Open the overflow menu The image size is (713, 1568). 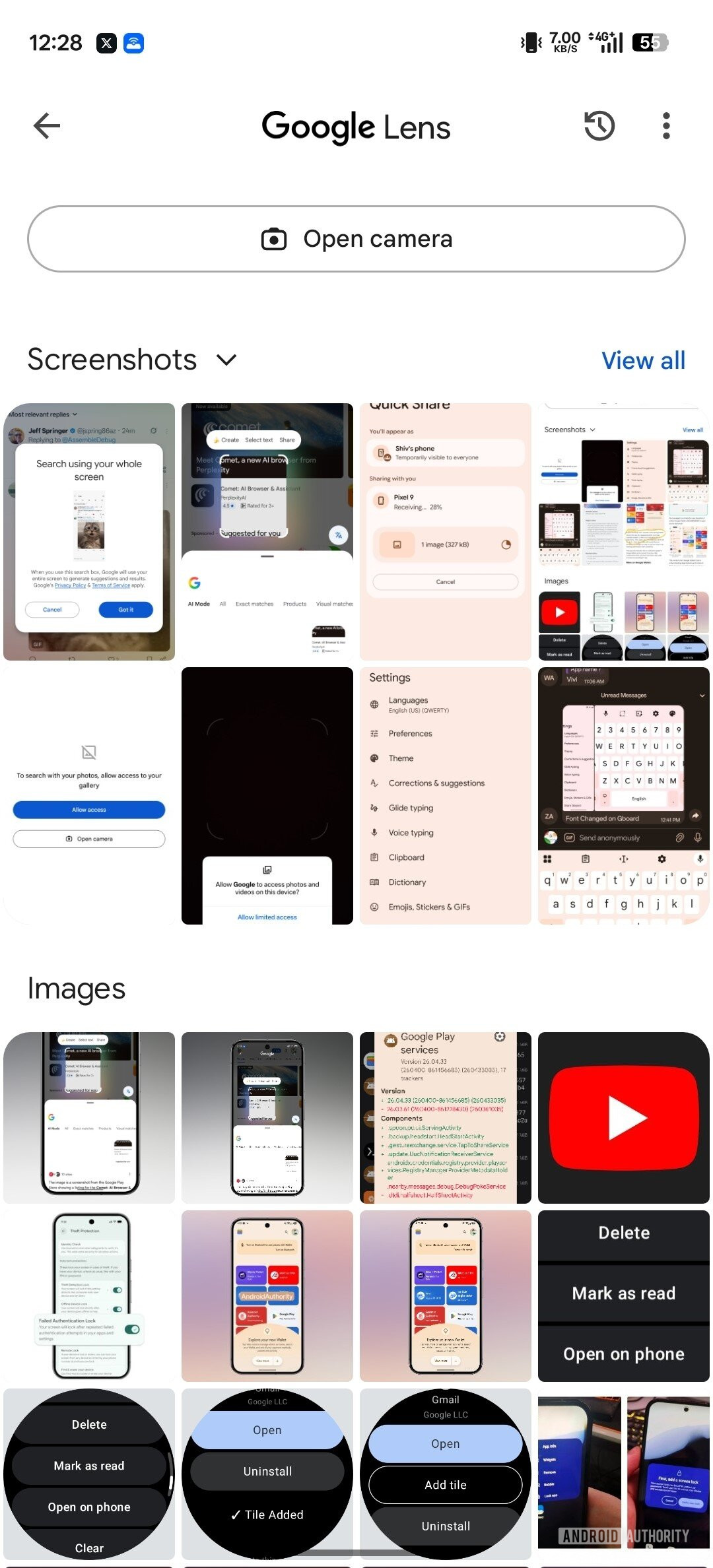click(666, 126)
